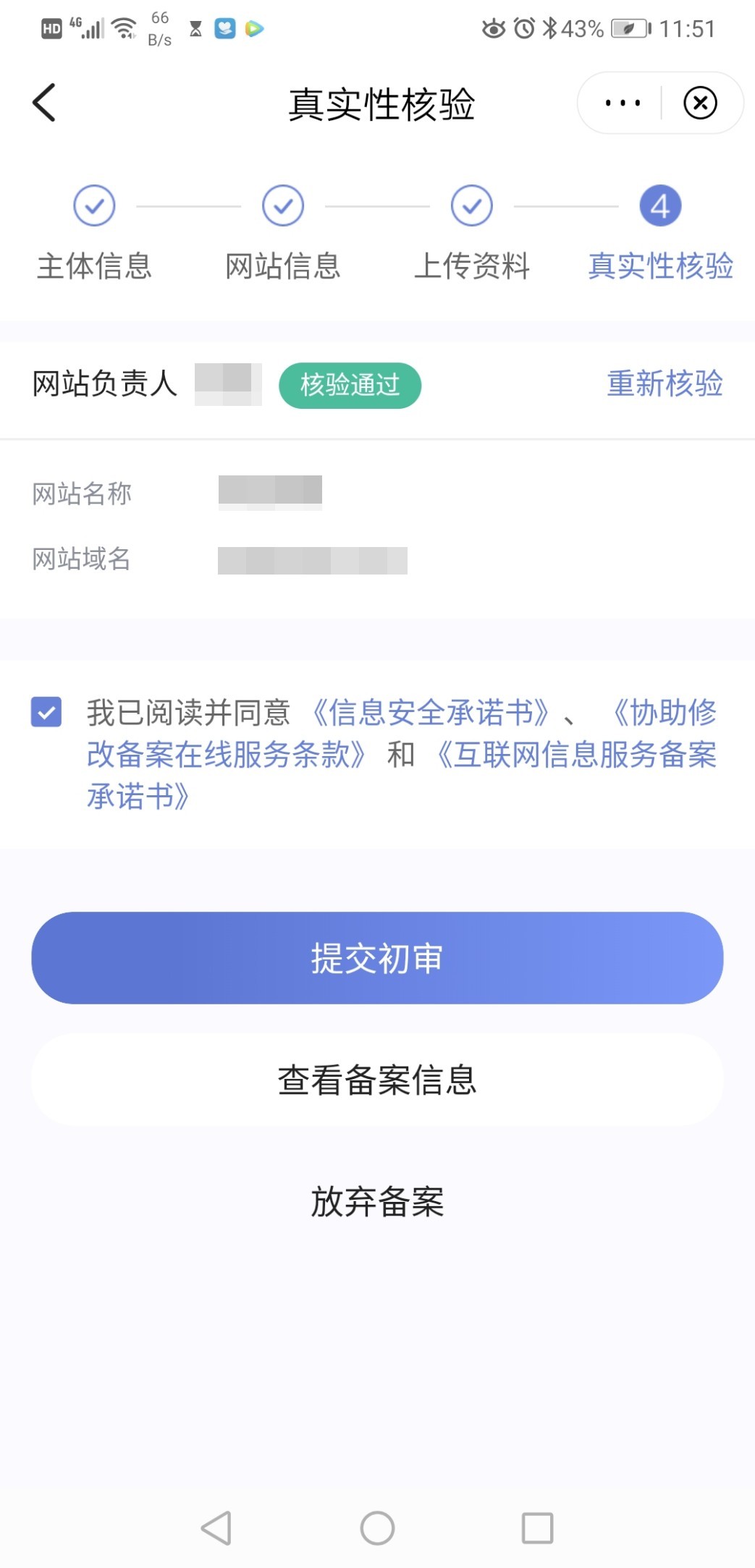Tap the 提交初审 submit button
The height and width of the screenshot is (1568, 755).
point(377,957)
